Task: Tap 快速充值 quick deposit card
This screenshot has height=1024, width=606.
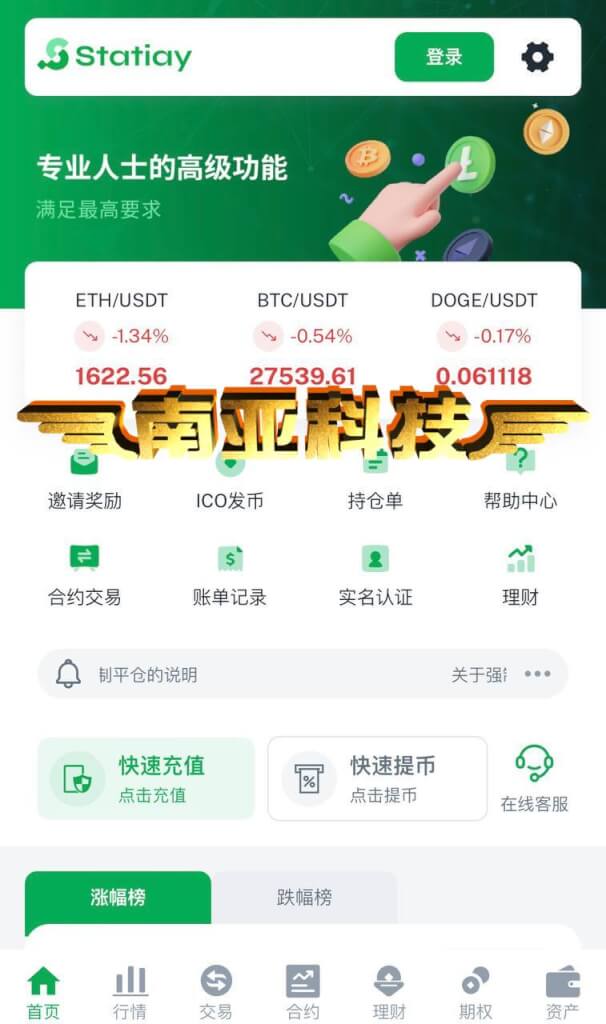Action: point(146,778)
